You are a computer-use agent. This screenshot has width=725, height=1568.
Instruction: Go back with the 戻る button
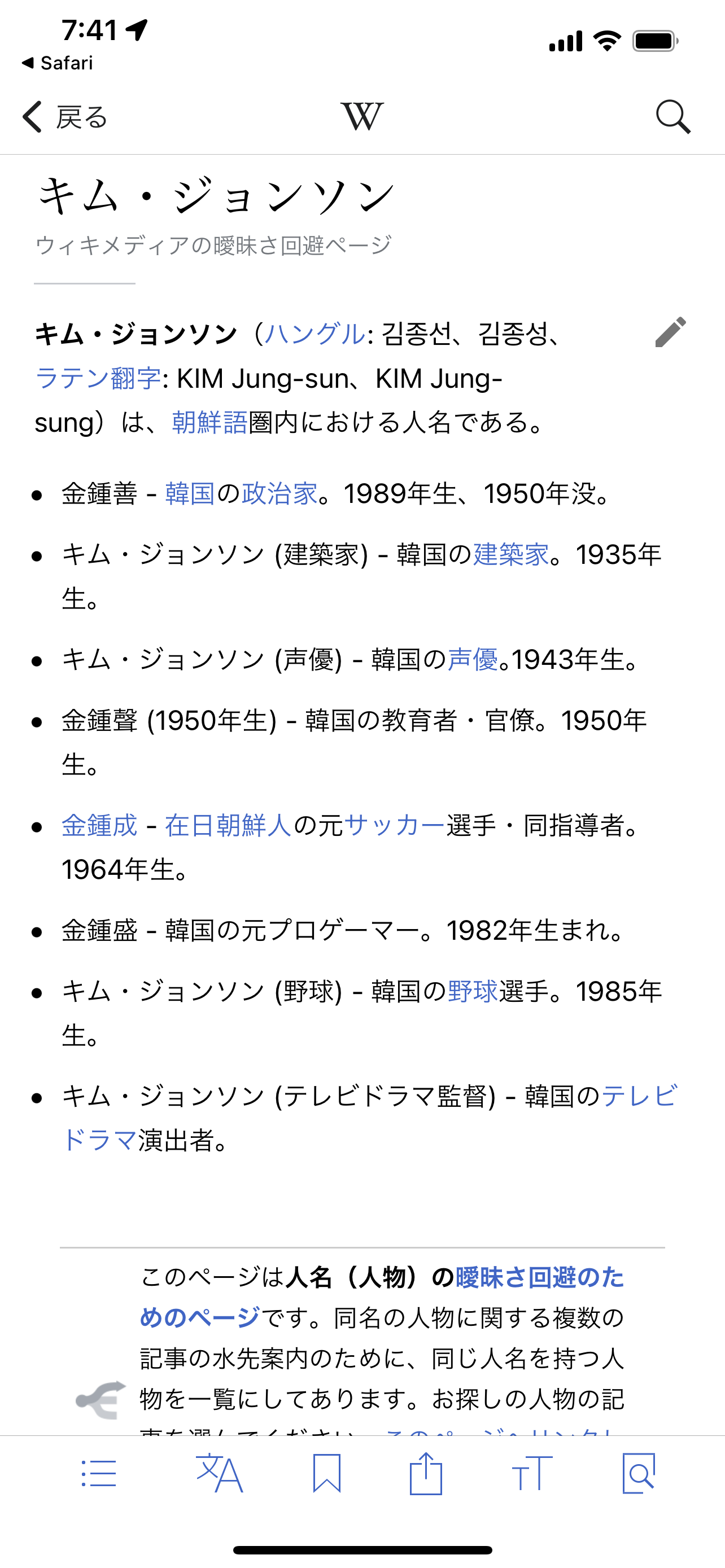64,117
